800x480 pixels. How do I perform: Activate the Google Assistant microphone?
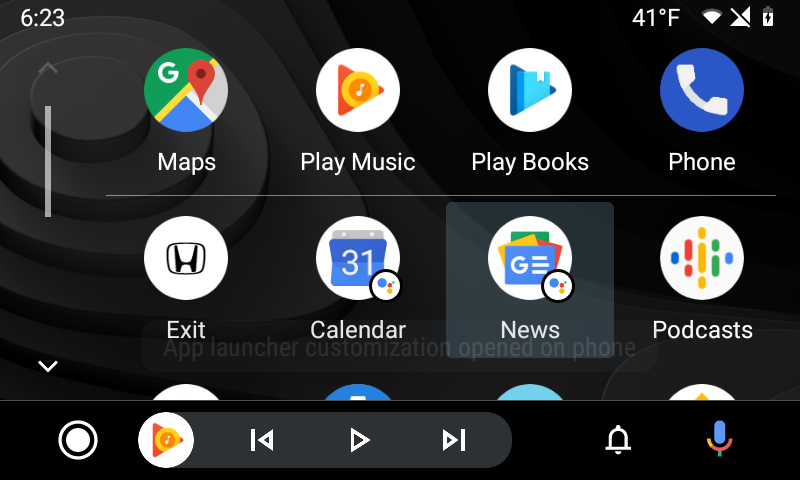pyautogui.click(x=718, y=440)
